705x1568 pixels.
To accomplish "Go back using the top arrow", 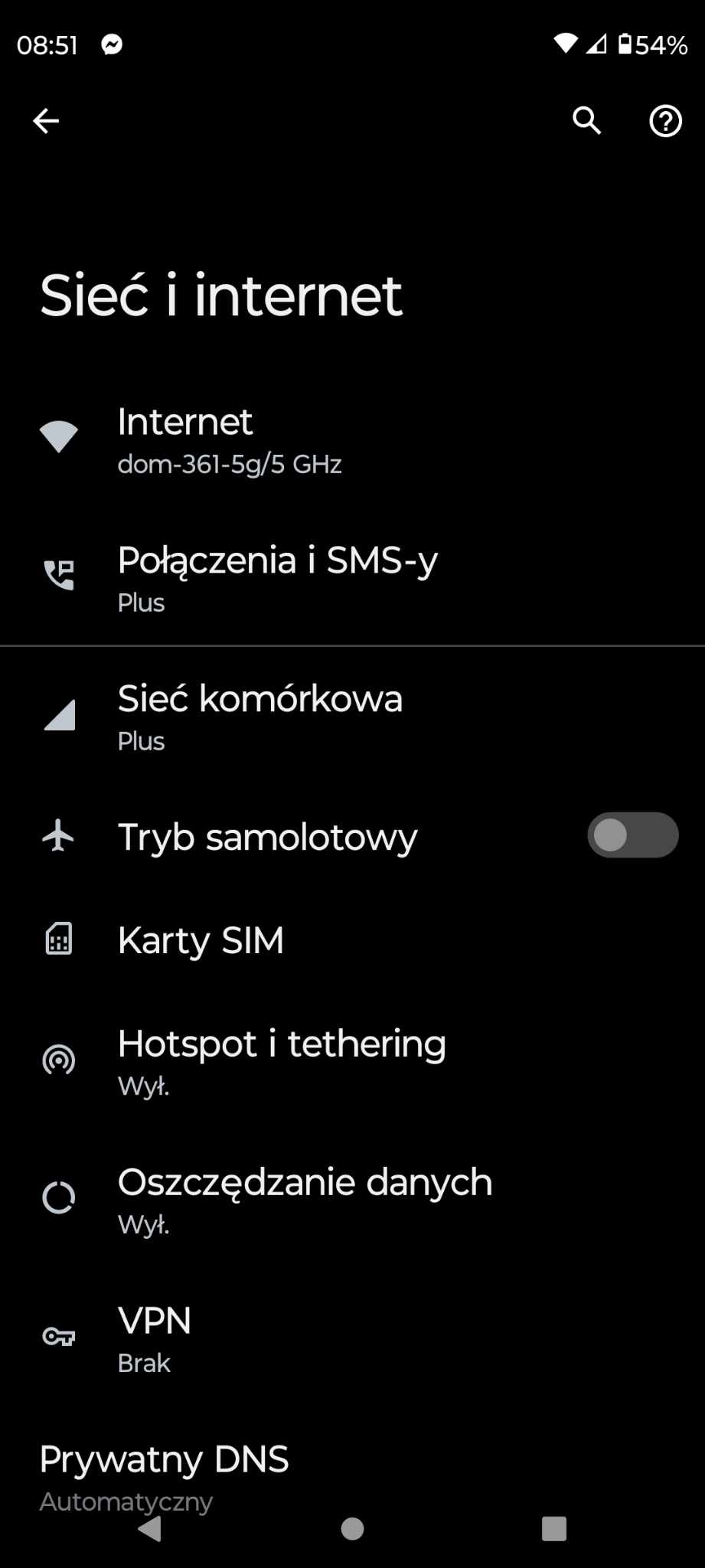I will click(46, 121).
